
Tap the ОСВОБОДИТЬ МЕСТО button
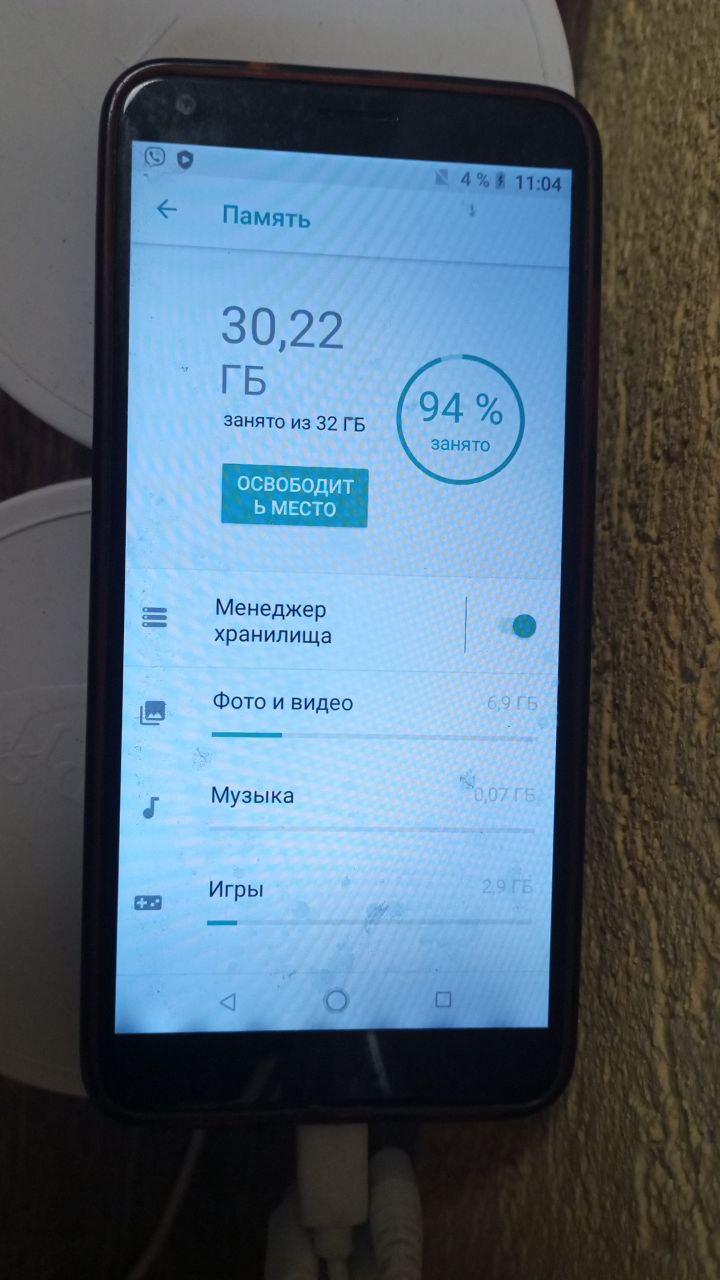click(x=294, y=497)
